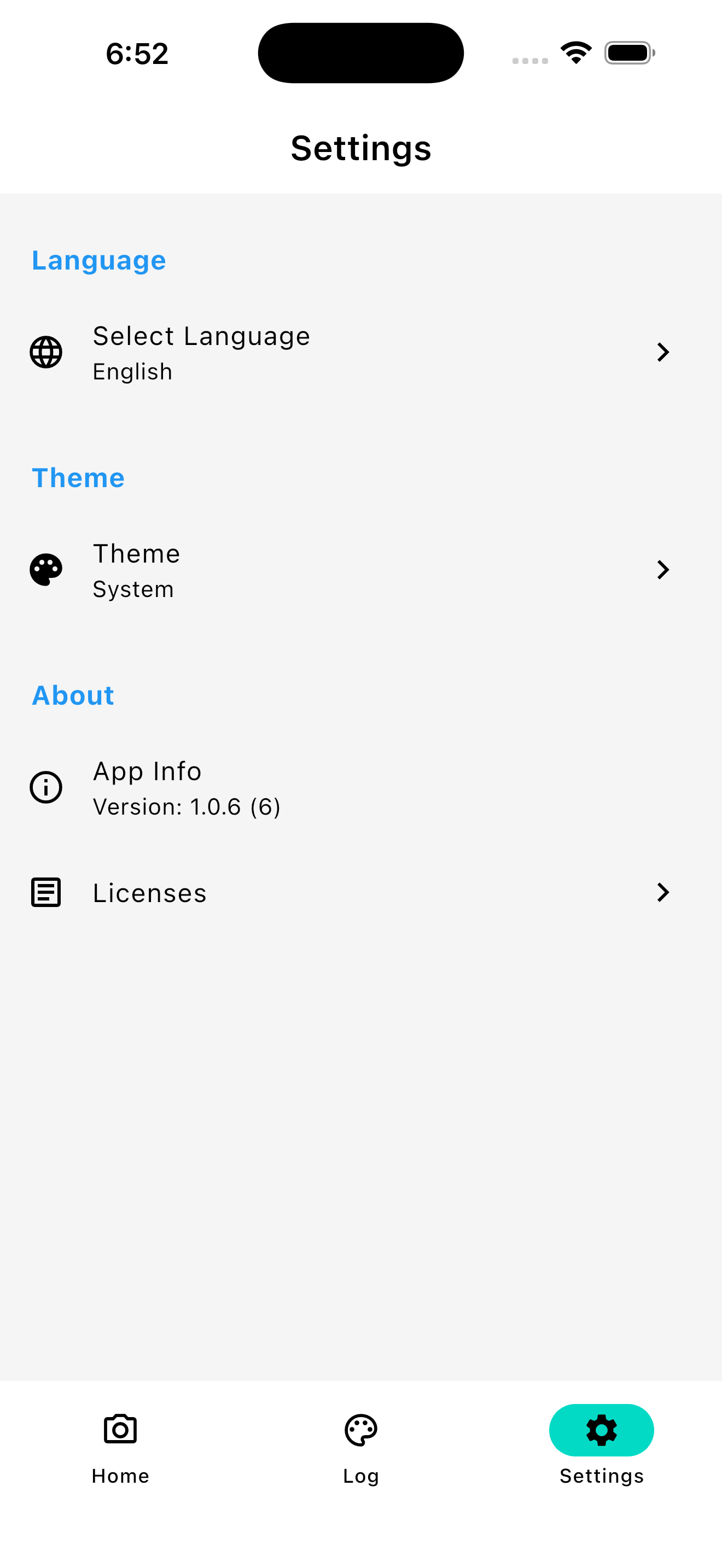Tap the info icon beside App Info

click(45, 787)
